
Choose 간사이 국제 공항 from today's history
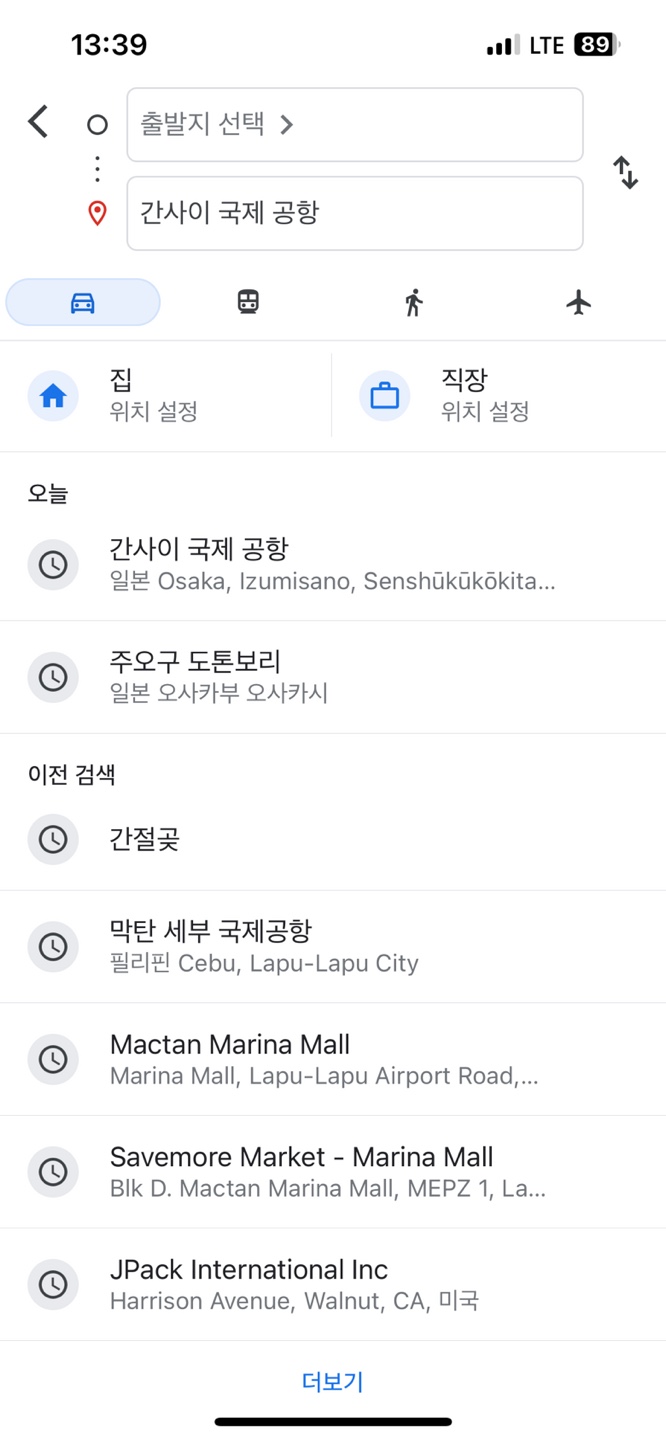pyautogui.click(x=333, y=565)
